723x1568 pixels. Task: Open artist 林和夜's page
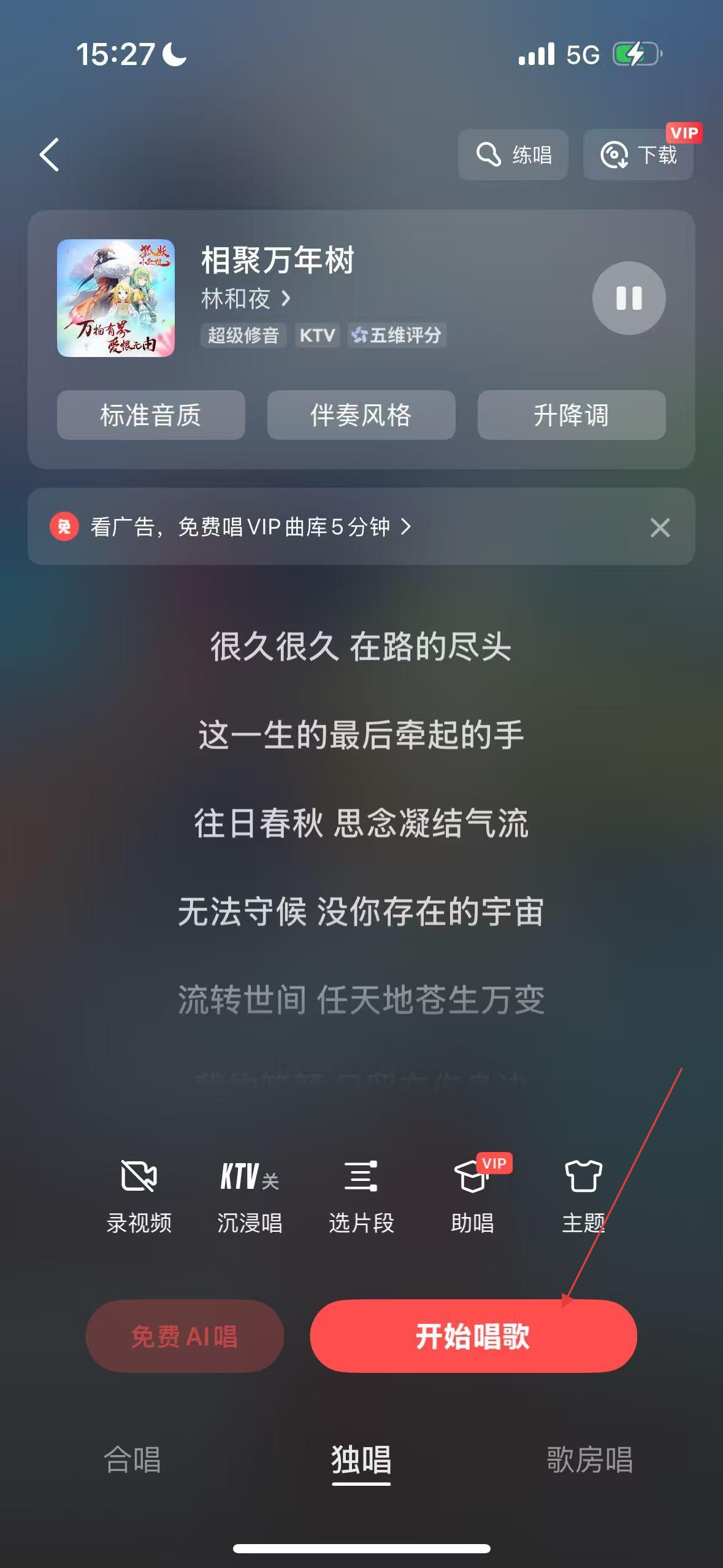pos(245,299)
